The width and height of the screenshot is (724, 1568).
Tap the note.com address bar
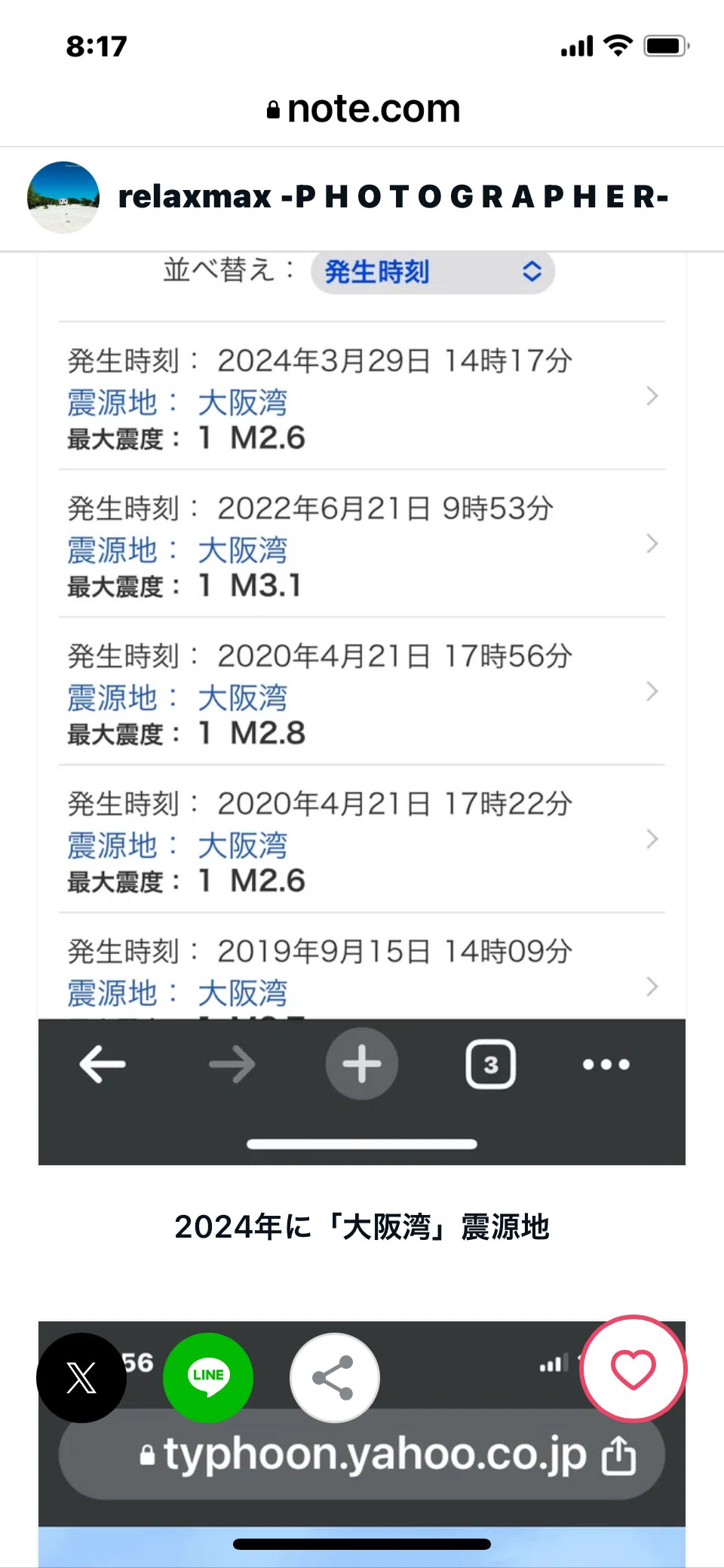(x=363, y=109)
